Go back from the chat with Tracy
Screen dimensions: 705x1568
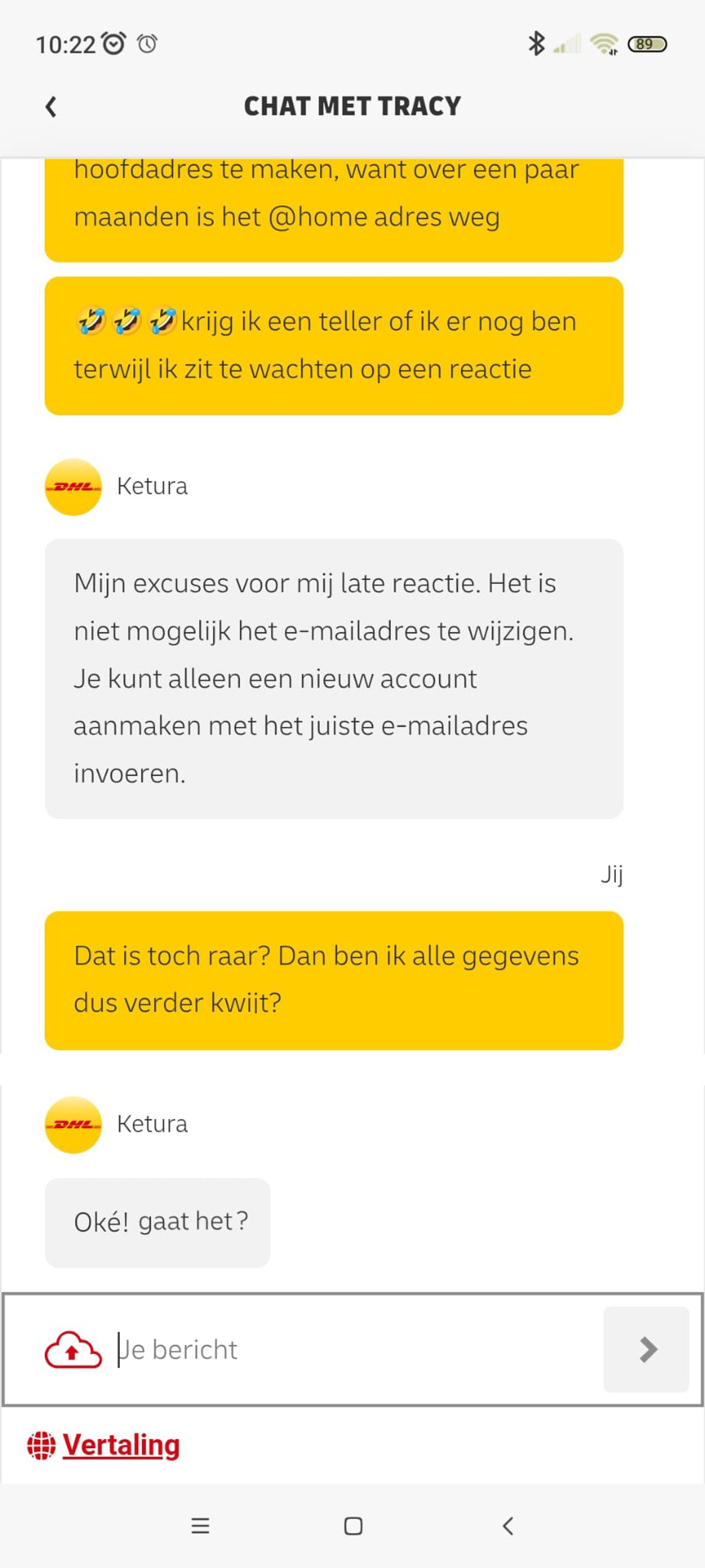51,107
